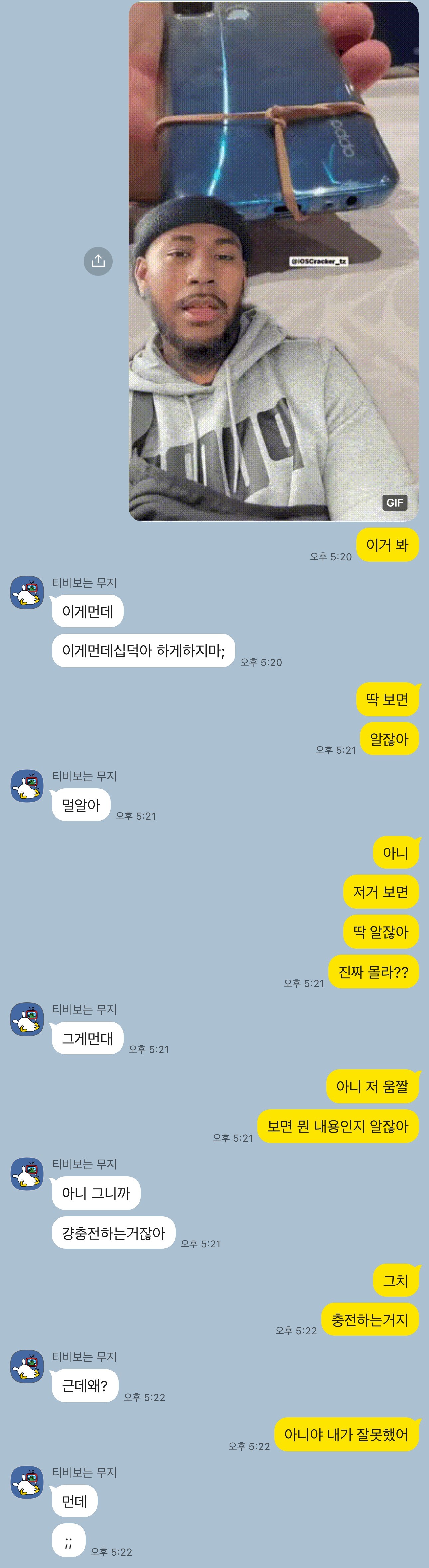Share the sent GIF message

98,261
